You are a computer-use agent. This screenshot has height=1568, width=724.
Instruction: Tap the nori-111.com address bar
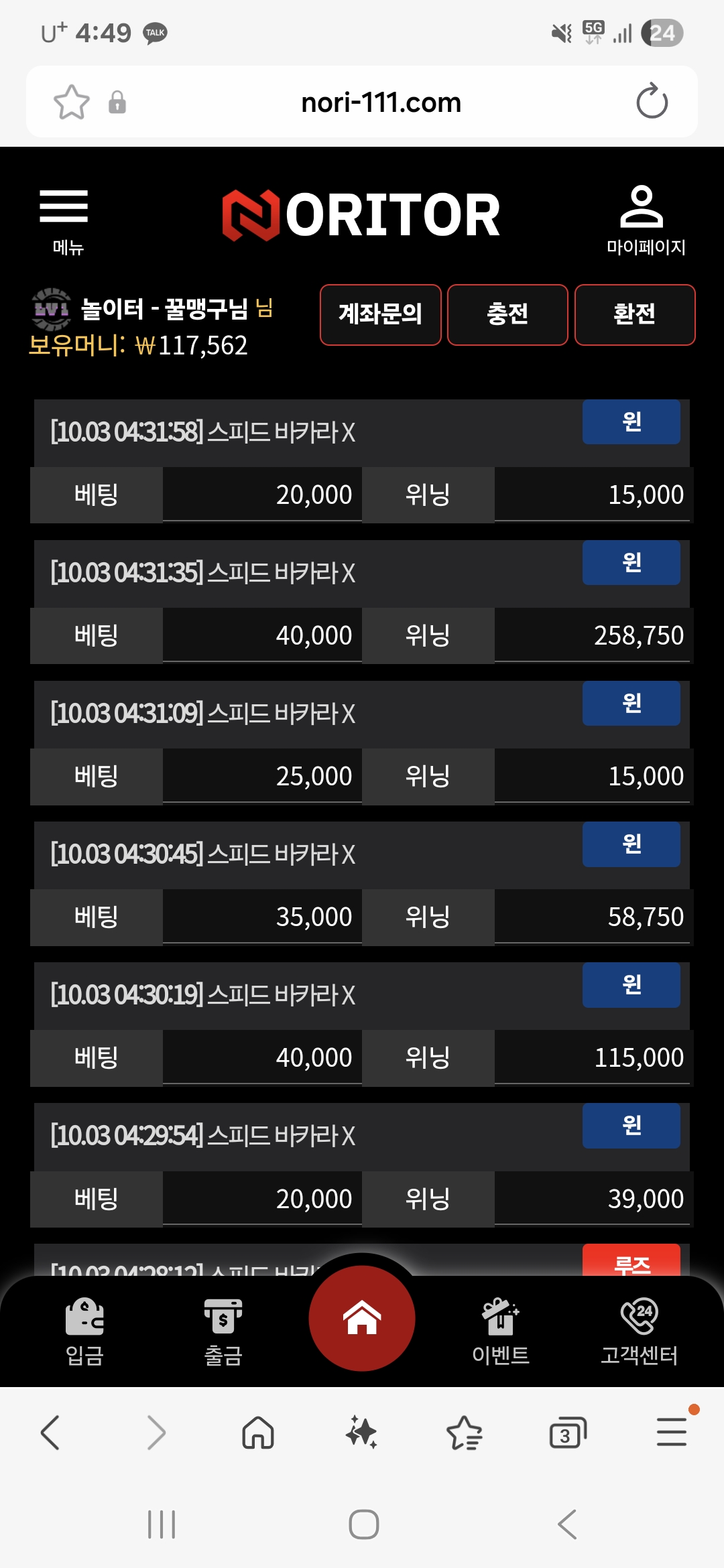pos(381,103)
